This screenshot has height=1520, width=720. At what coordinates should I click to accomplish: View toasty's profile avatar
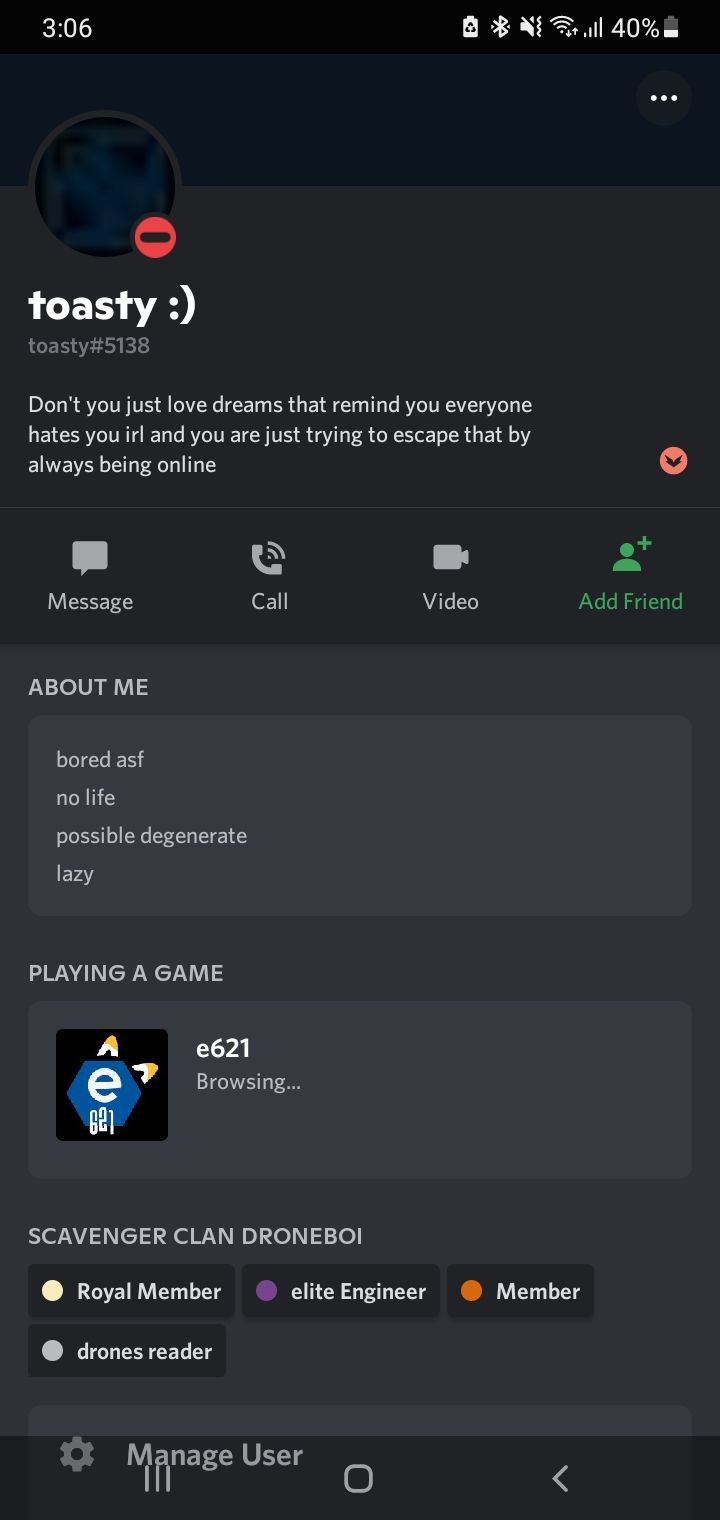point(104,187)
